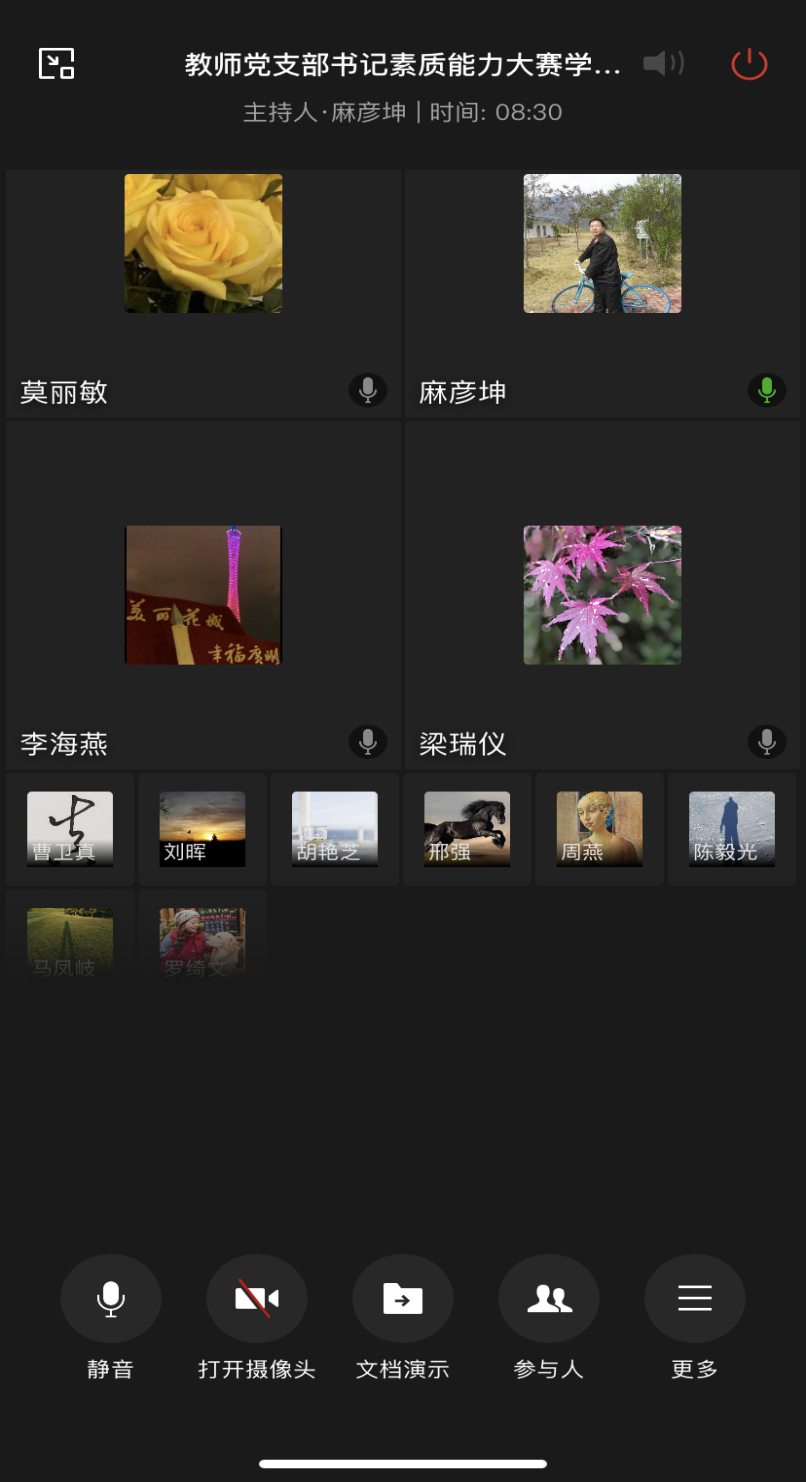Tap participant 邢强's horse avatar tile
The width and height of the screenshot is (806, 1482).
[x=467, y=829]
